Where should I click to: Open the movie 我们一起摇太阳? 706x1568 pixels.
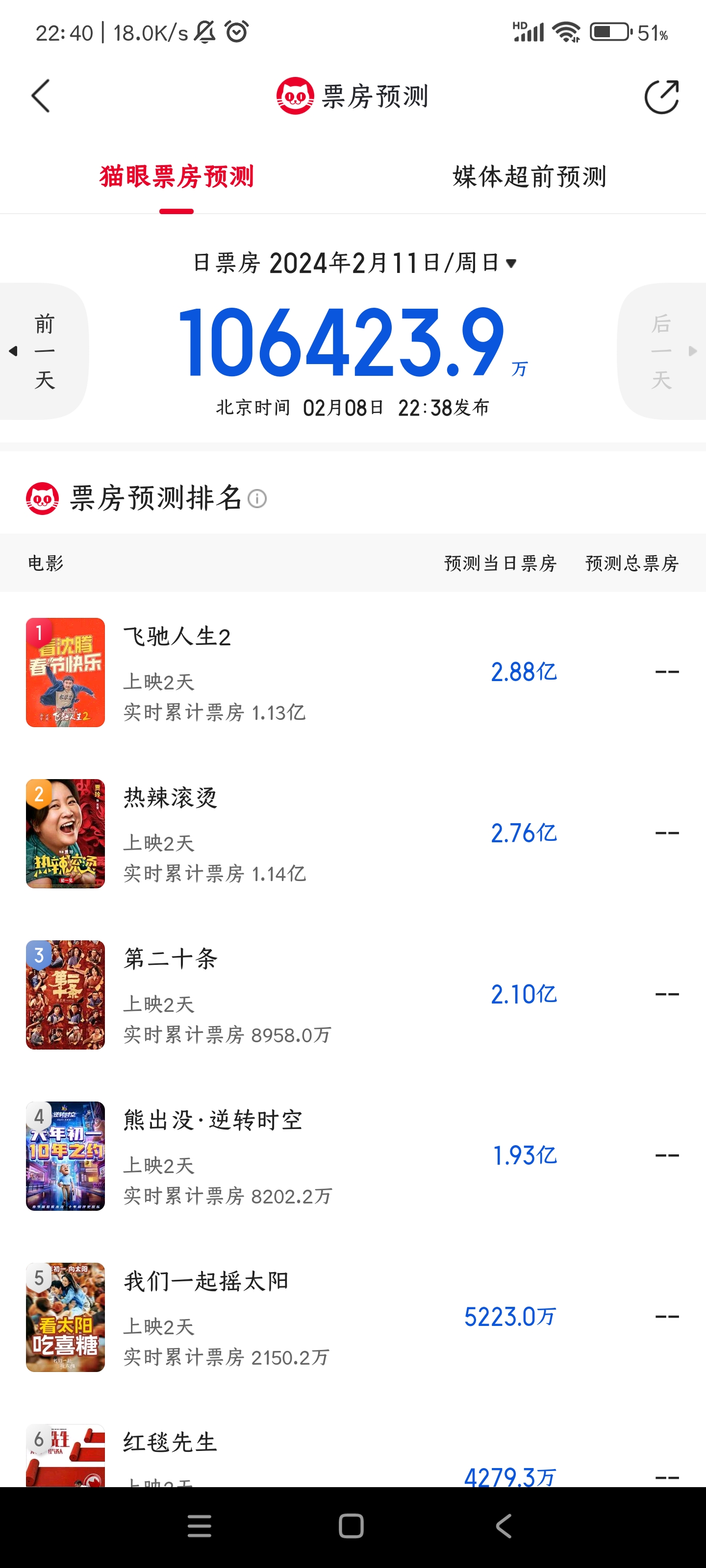tap(353, 1317)
